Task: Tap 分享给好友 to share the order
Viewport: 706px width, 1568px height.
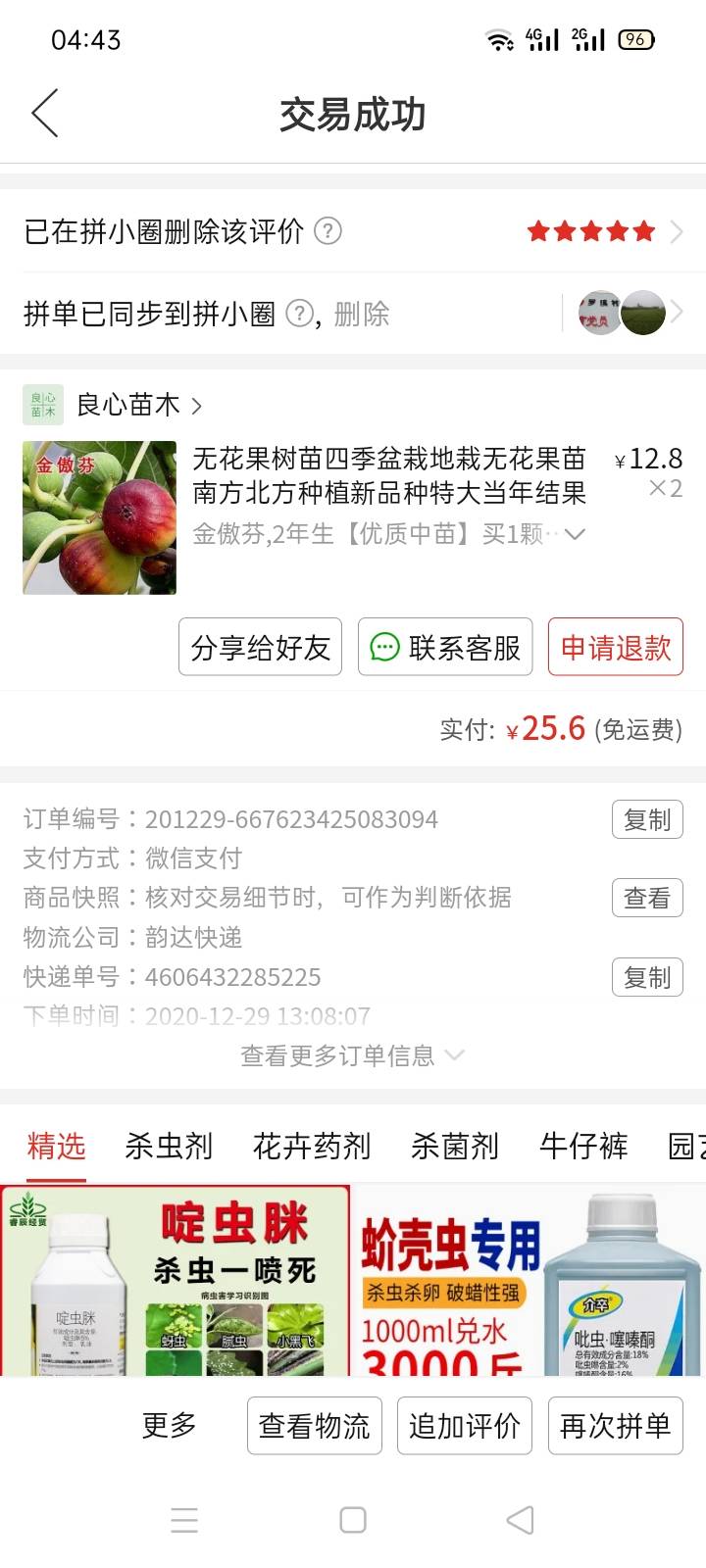Action: tap(260, 647)
